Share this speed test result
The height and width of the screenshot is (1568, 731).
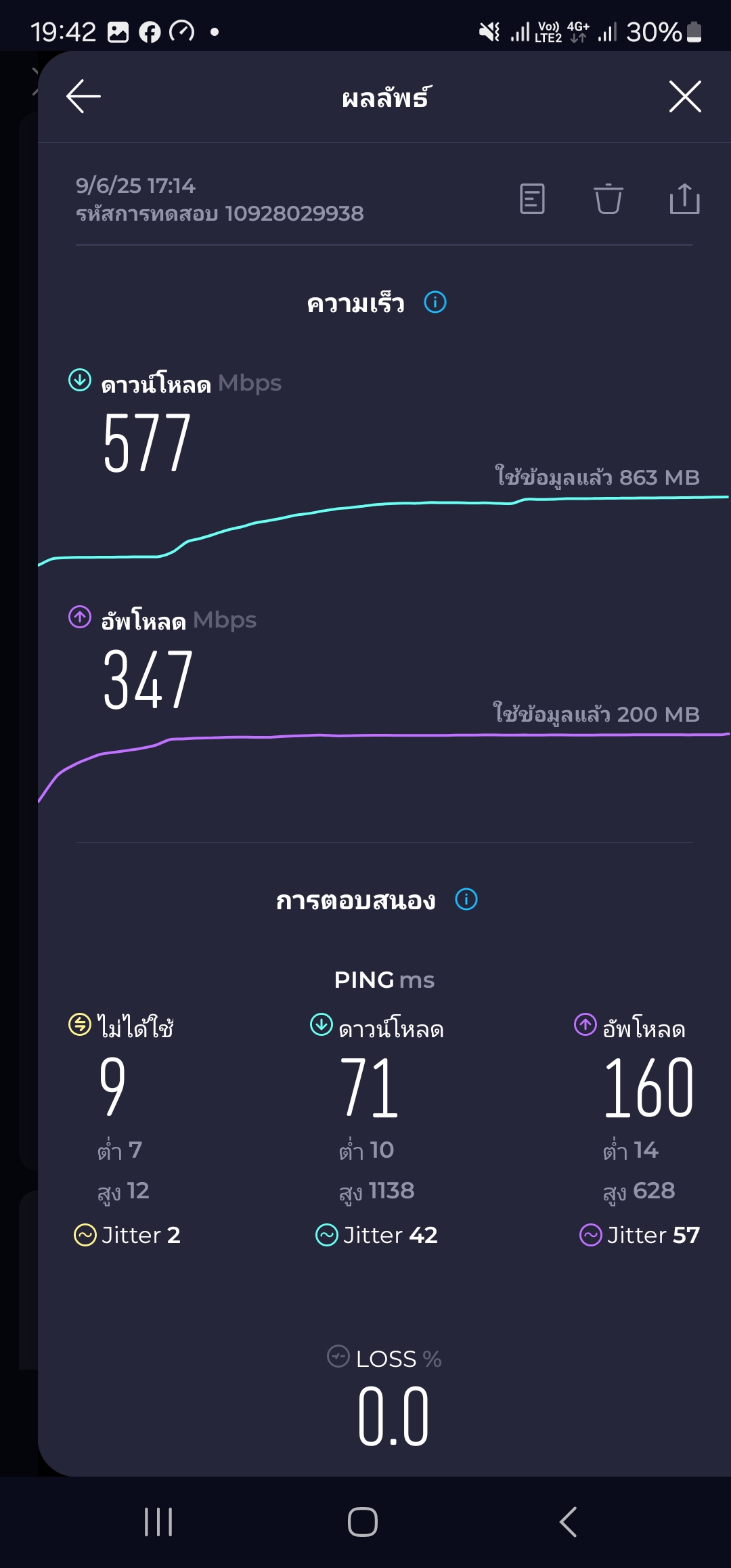click(684, 199)
